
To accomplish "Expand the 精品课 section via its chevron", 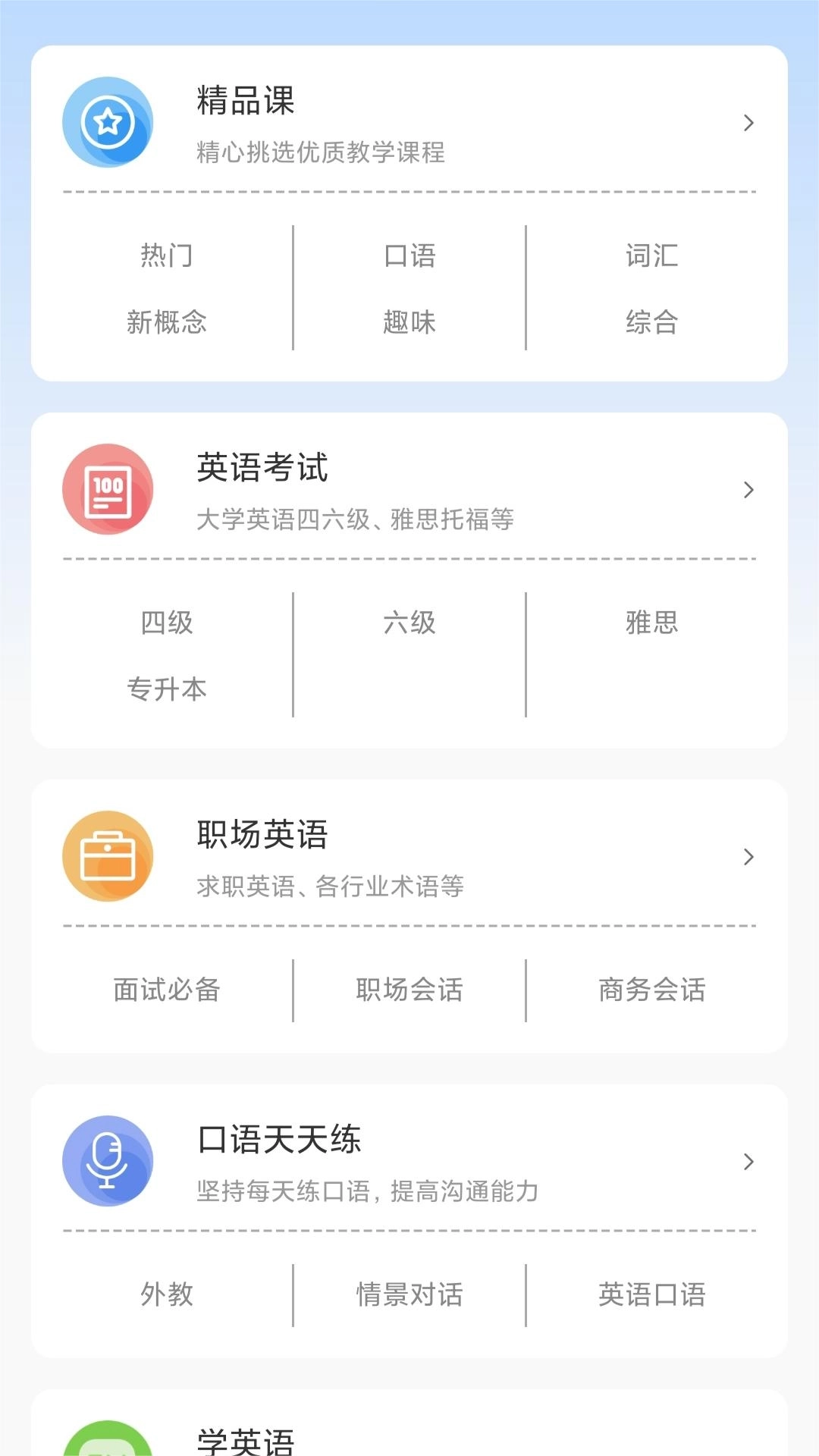I will point(748,122).
